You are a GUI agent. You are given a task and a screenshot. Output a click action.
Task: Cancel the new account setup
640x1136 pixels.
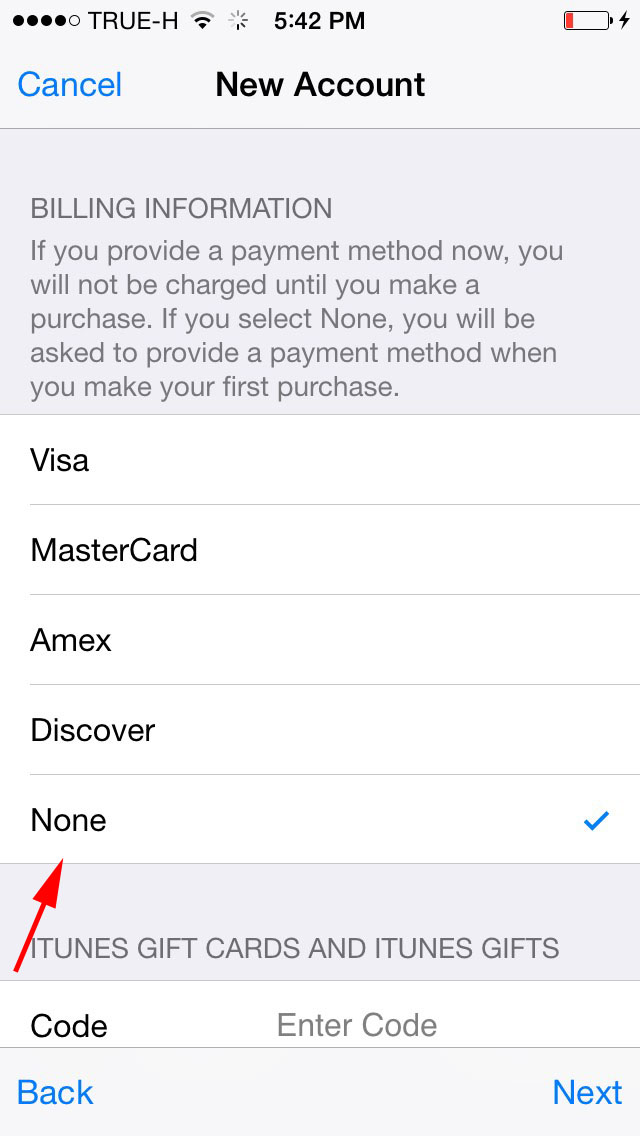70,85
